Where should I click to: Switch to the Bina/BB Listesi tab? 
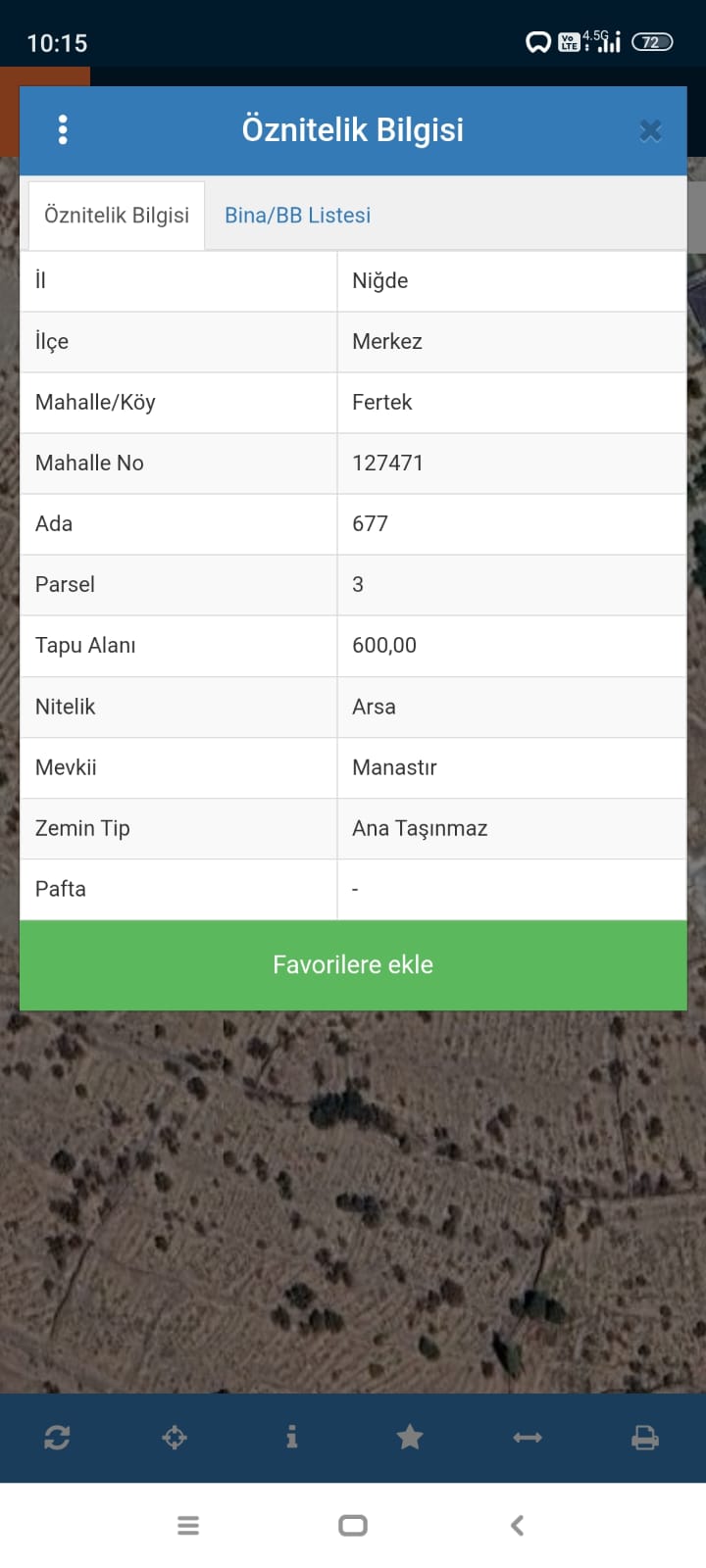click(x=297, y=216)
